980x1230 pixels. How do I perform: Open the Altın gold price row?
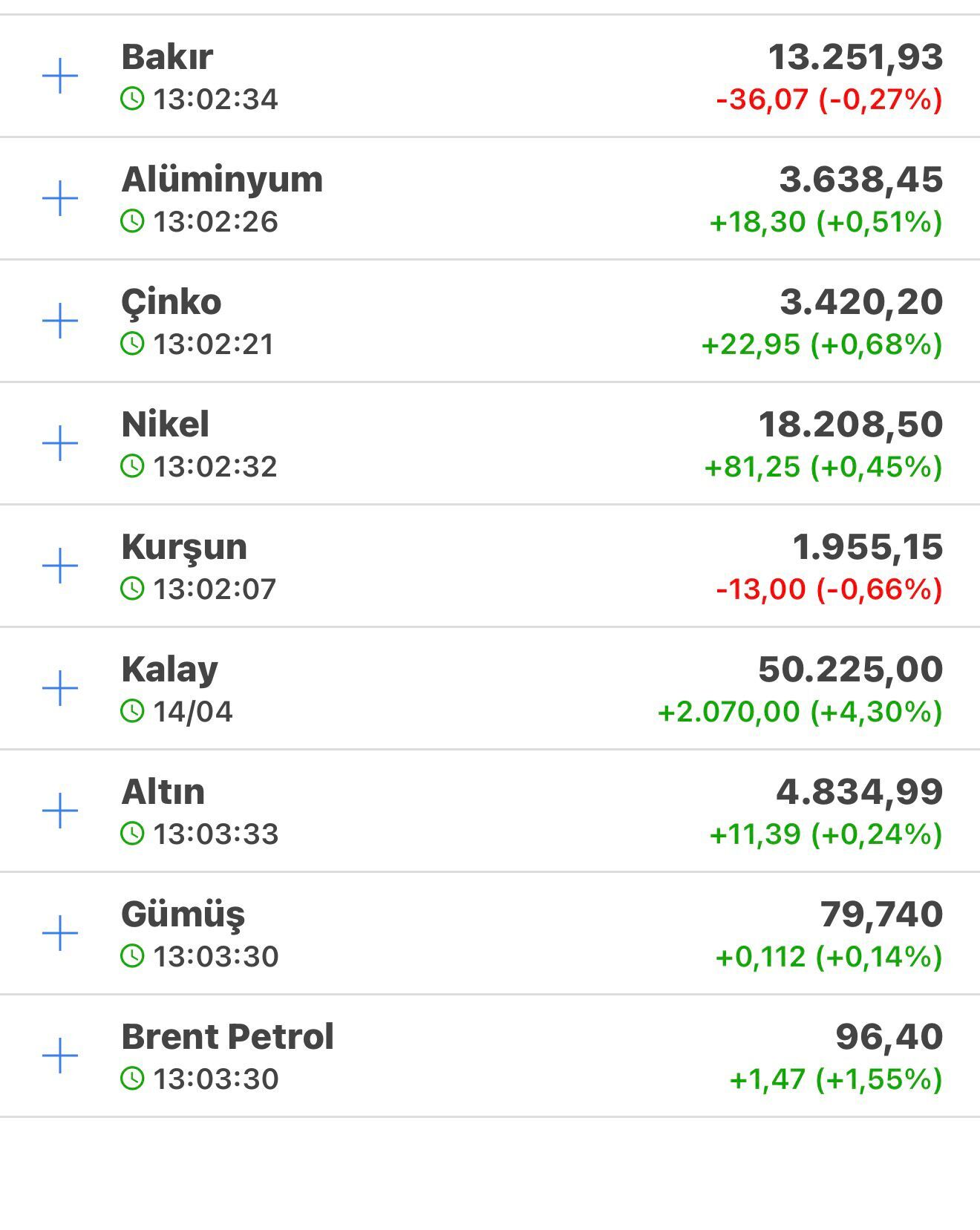163,792
